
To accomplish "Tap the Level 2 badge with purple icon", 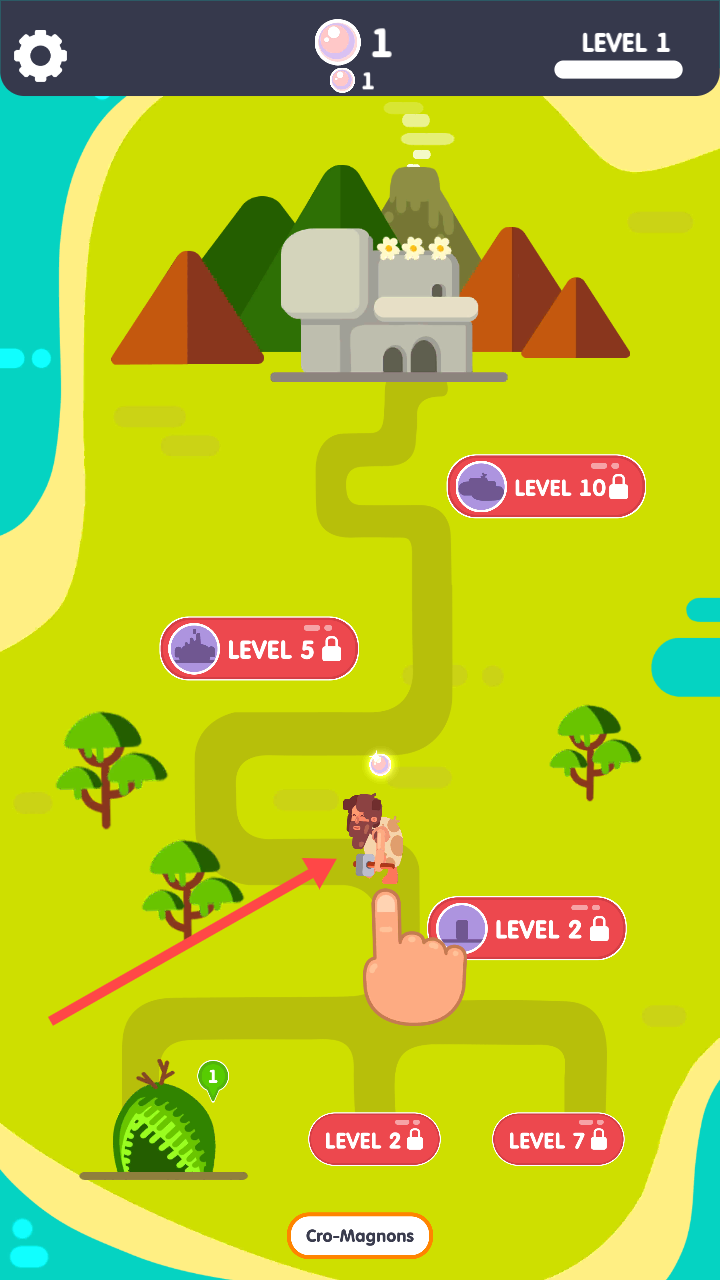I will [x=527, y=928].
